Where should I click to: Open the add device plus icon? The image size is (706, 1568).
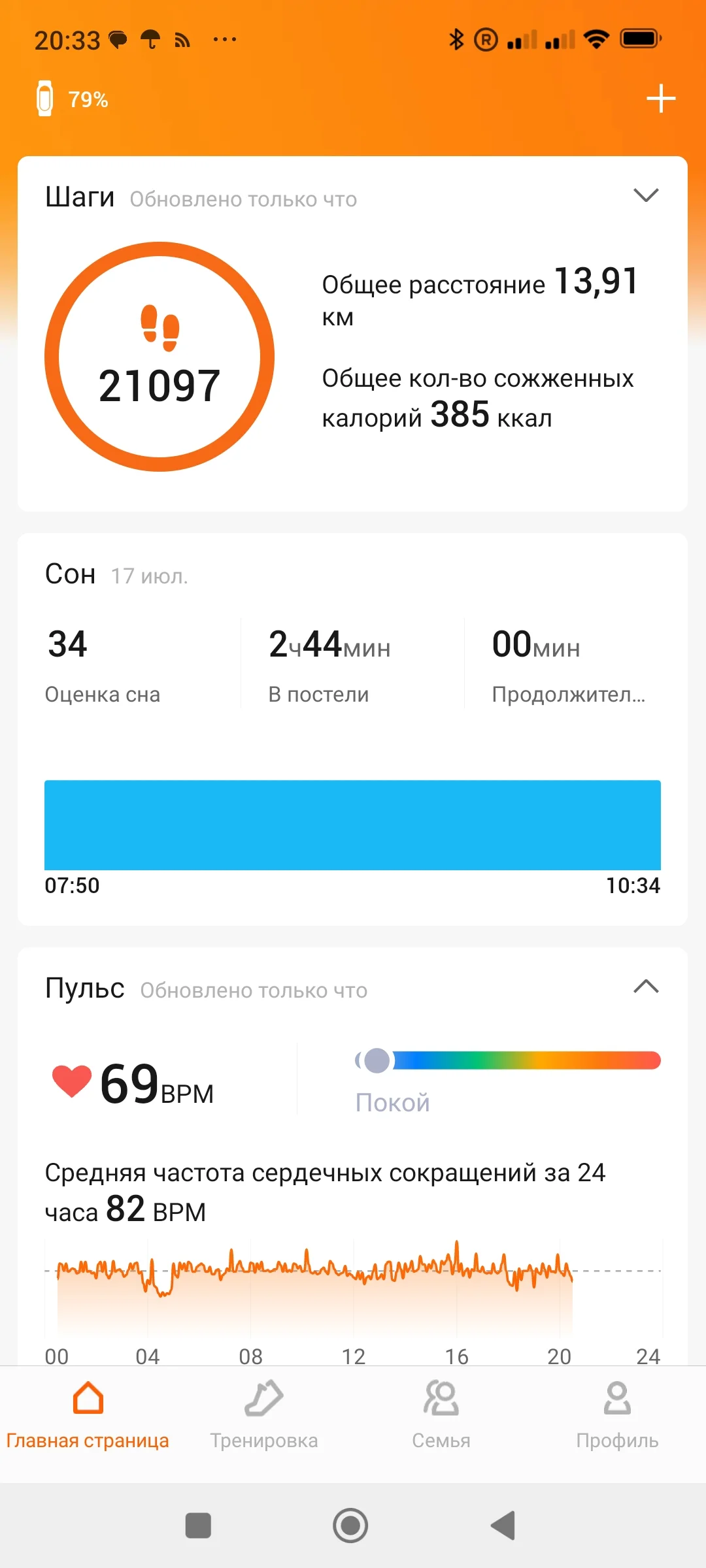coord(660,98)
